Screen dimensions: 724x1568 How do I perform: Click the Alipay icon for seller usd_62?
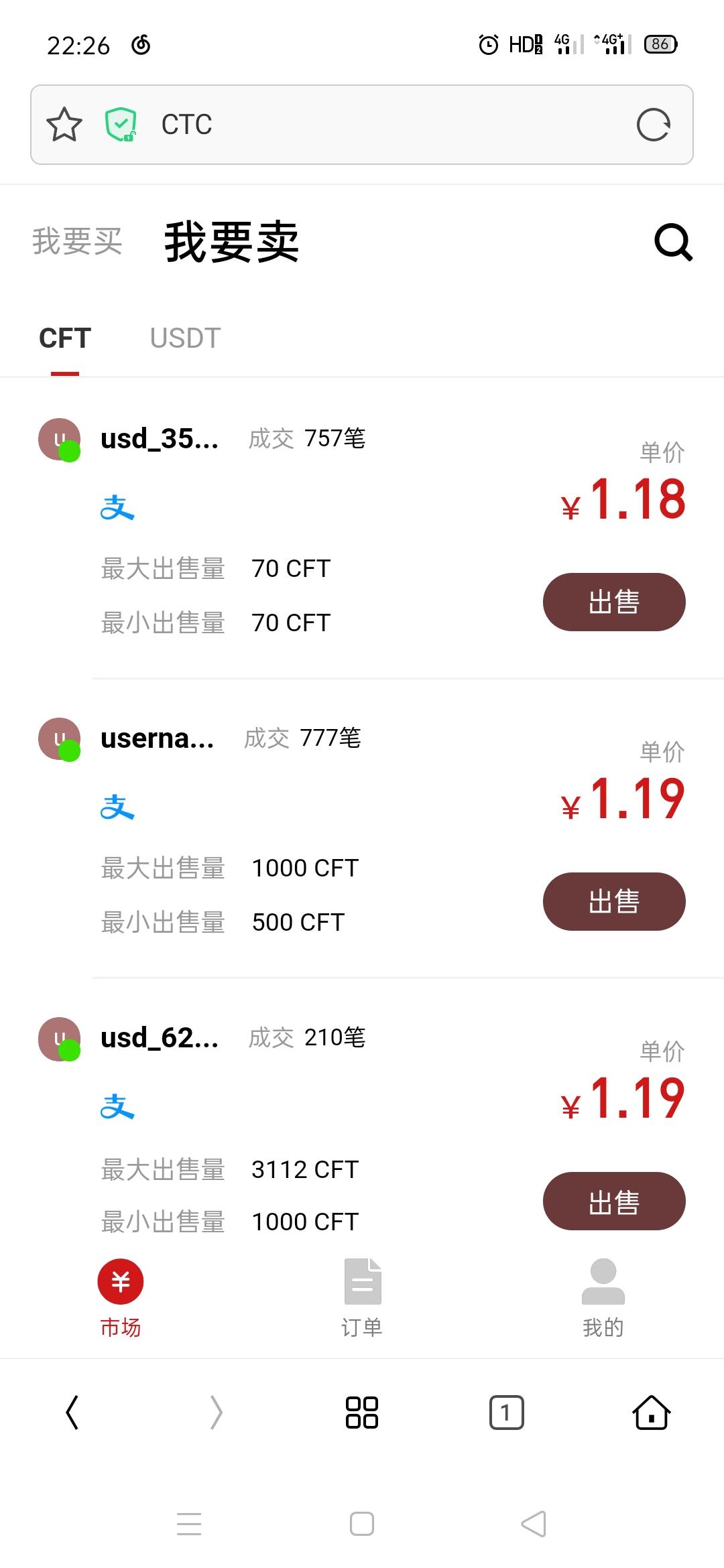tap(119, 1107)
